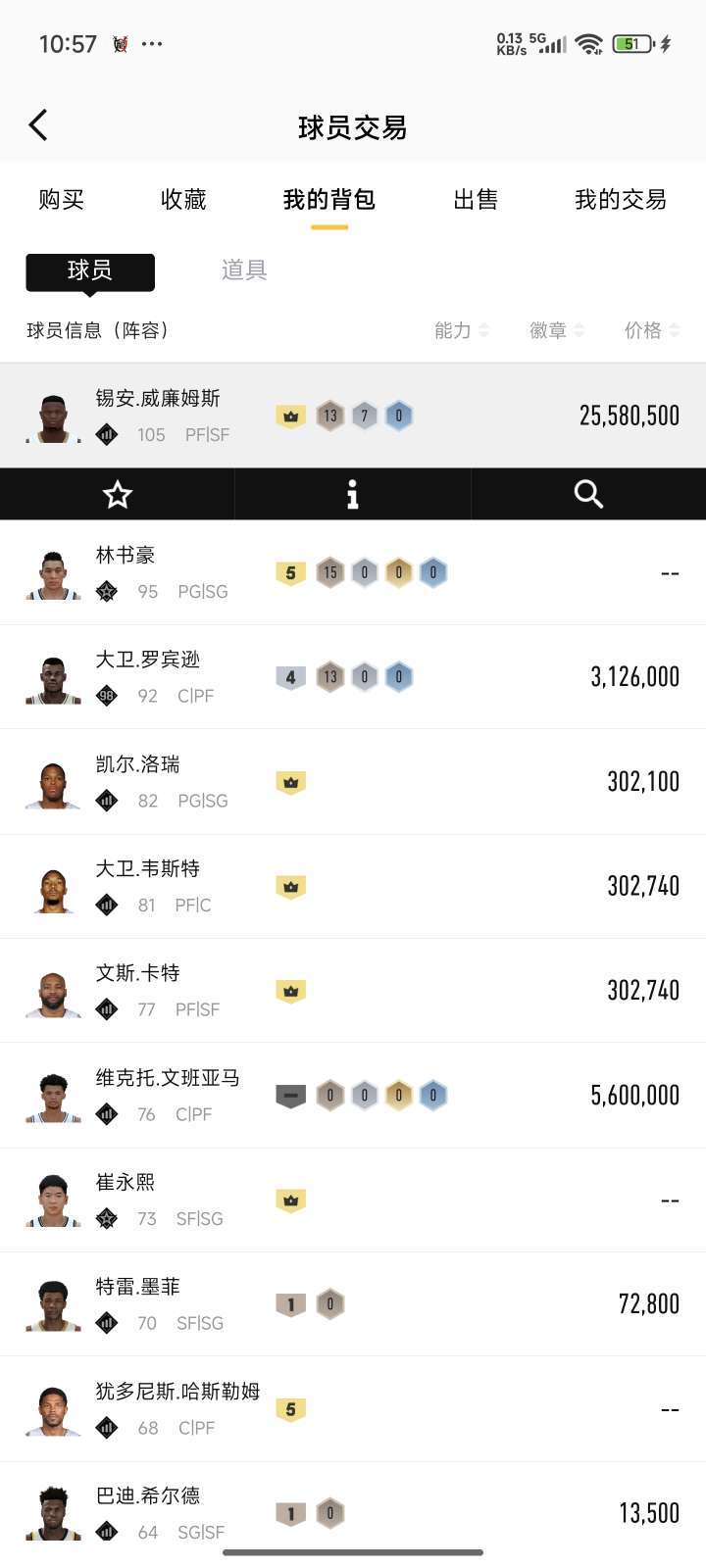The width and height of the screenshot is (706, 1568).
Task: Search market for 锡安.威廉姆斯 via magnifier
Action: click(588, 494)
